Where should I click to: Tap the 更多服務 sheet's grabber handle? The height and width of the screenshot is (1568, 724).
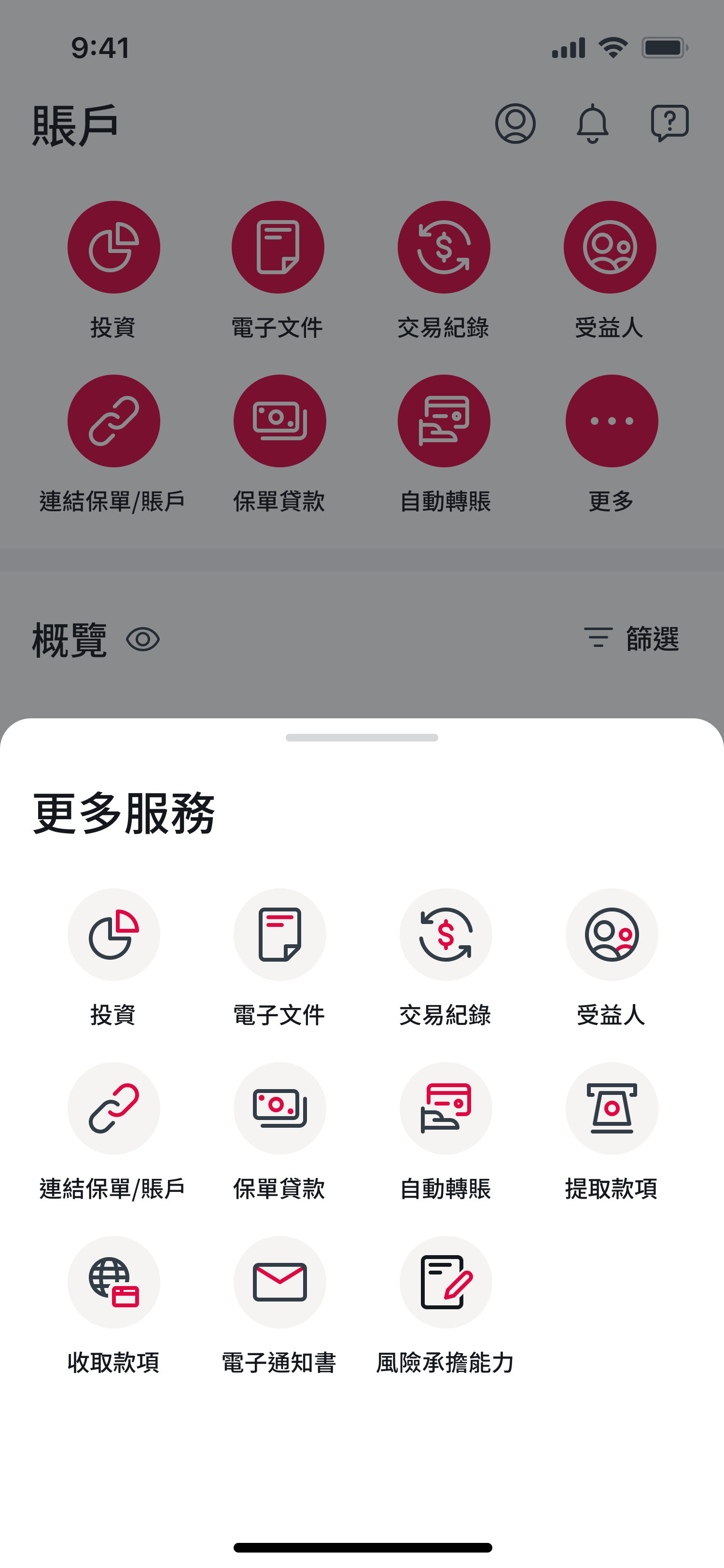362,738
